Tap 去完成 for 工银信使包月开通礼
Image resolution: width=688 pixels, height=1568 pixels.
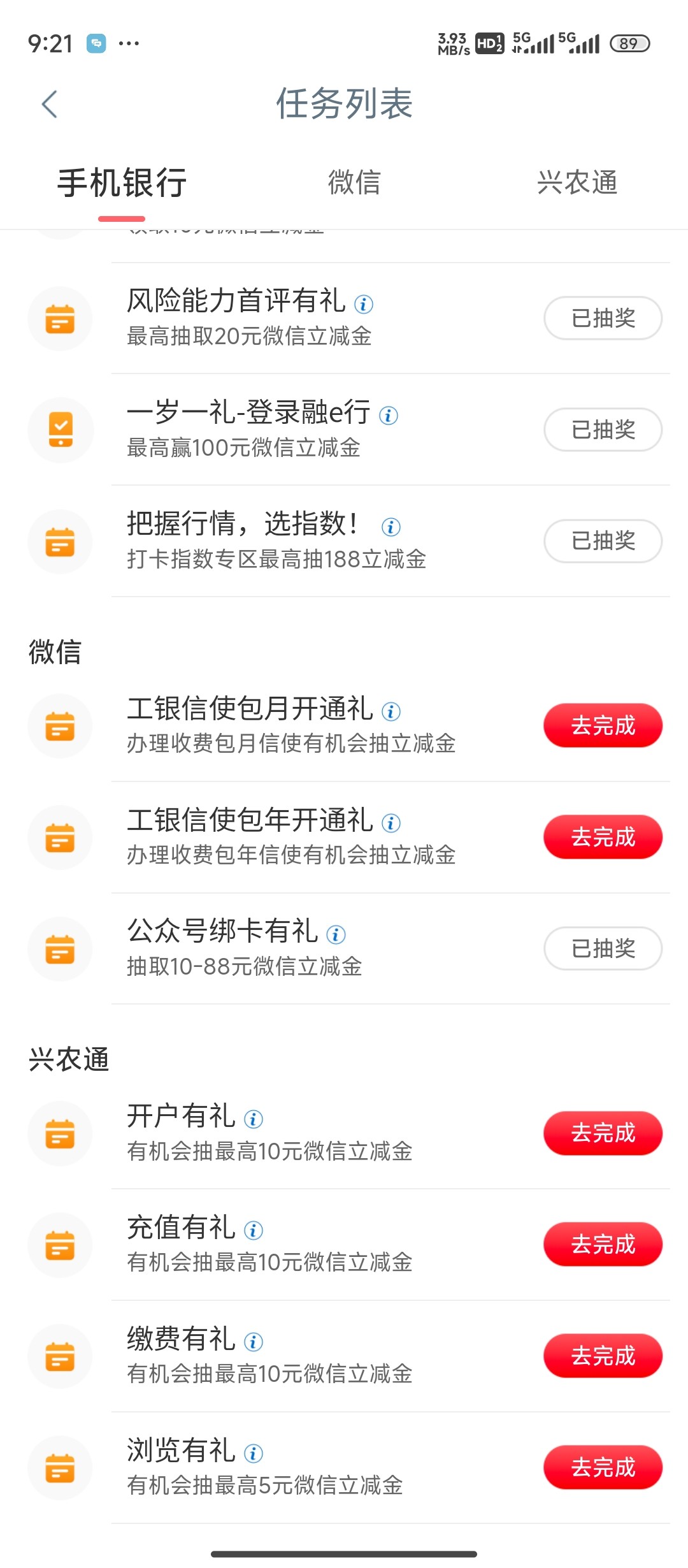pos(603,725)
